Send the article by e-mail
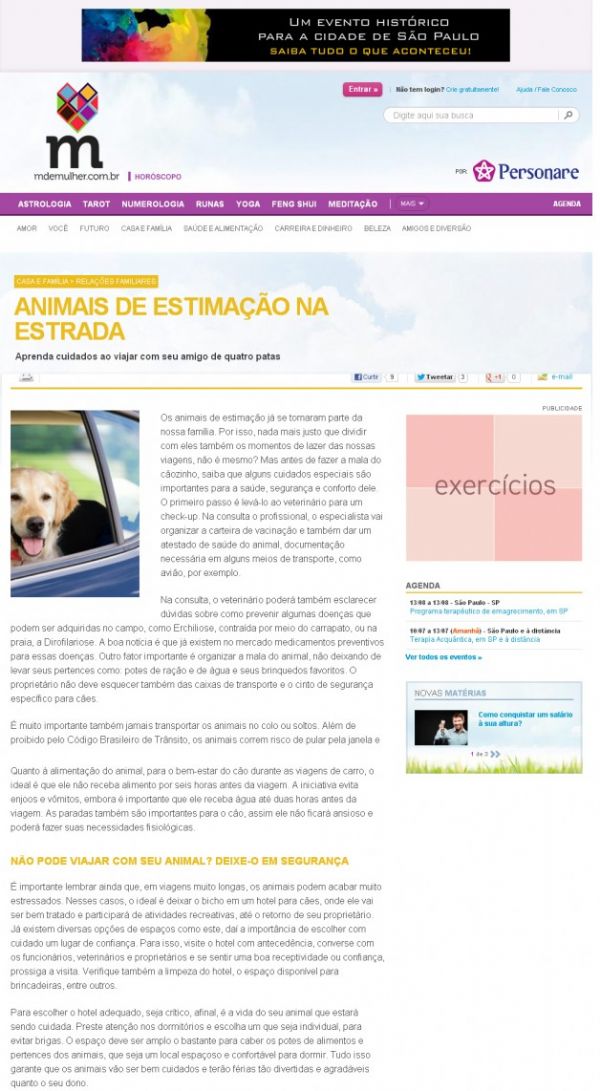This screenshot has width=600, height=1091. pos(555,377)
